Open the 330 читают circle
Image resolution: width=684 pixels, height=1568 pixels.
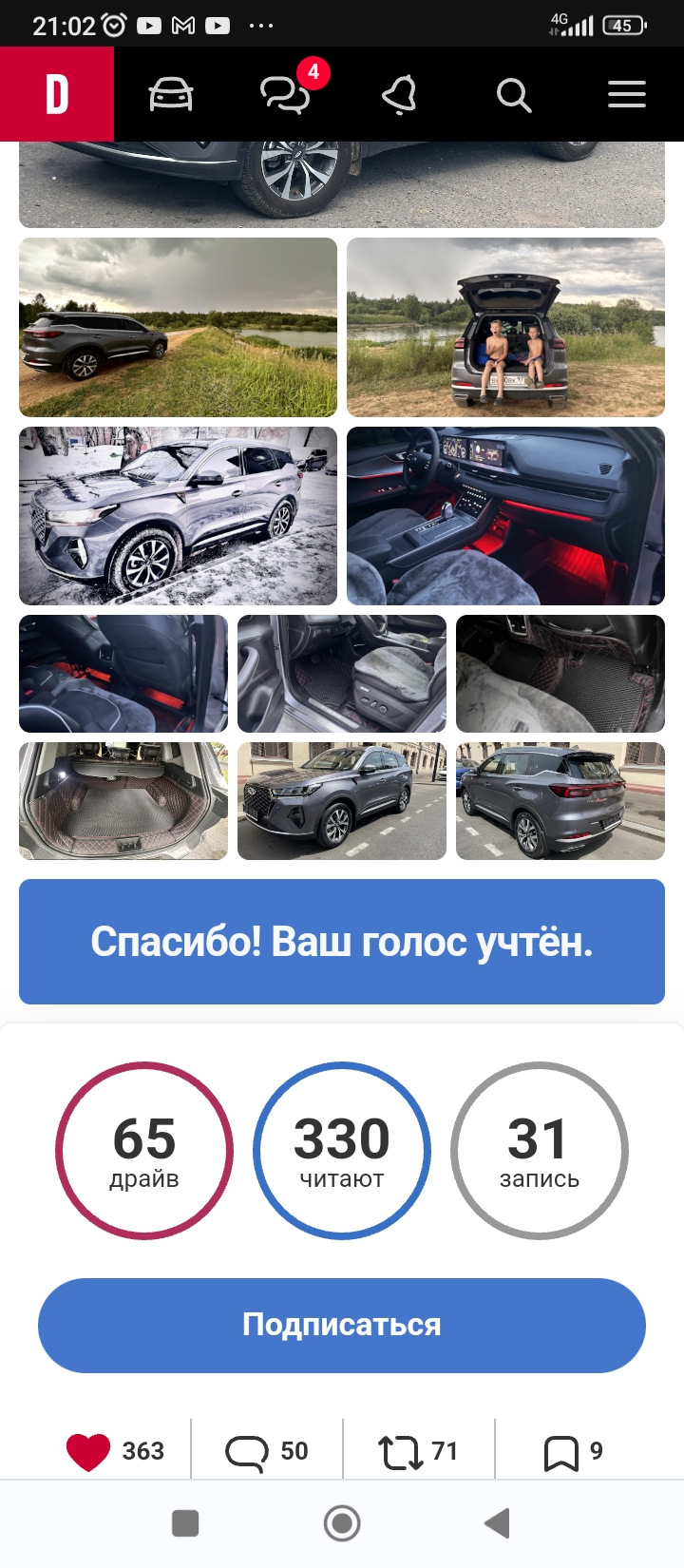tap(342, 1150)
